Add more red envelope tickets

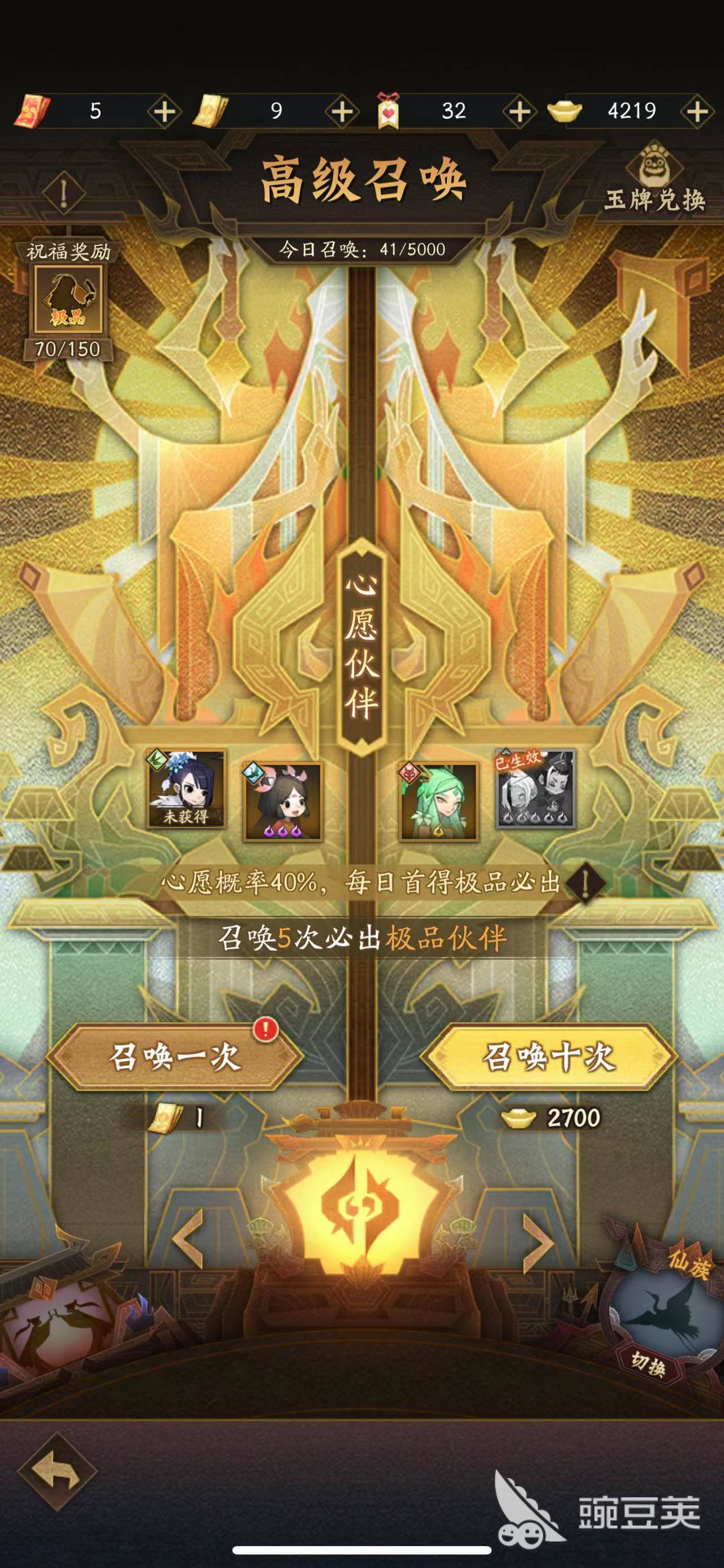(165, 111)
